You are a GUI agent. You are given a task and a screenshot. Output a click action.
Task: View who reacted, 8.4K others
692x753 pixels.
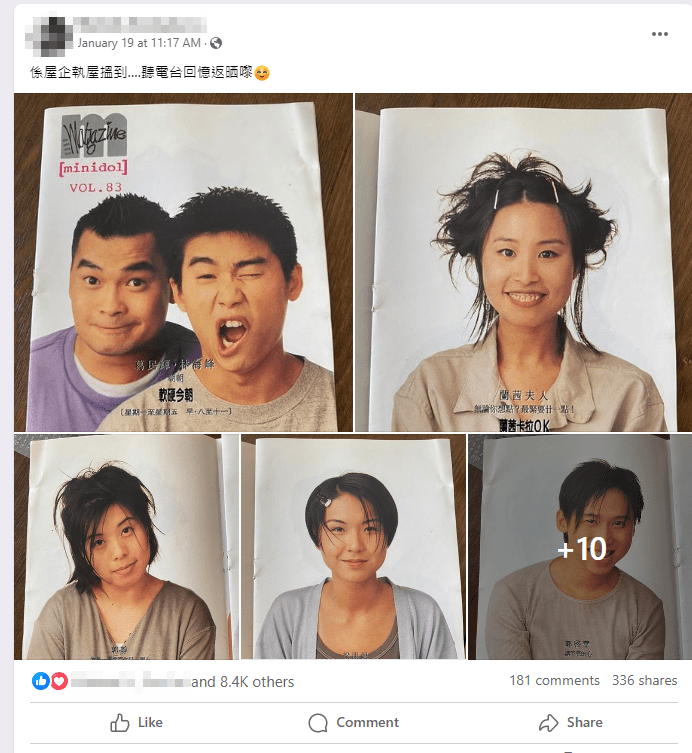pyautogui.click(x=242, y=682)
